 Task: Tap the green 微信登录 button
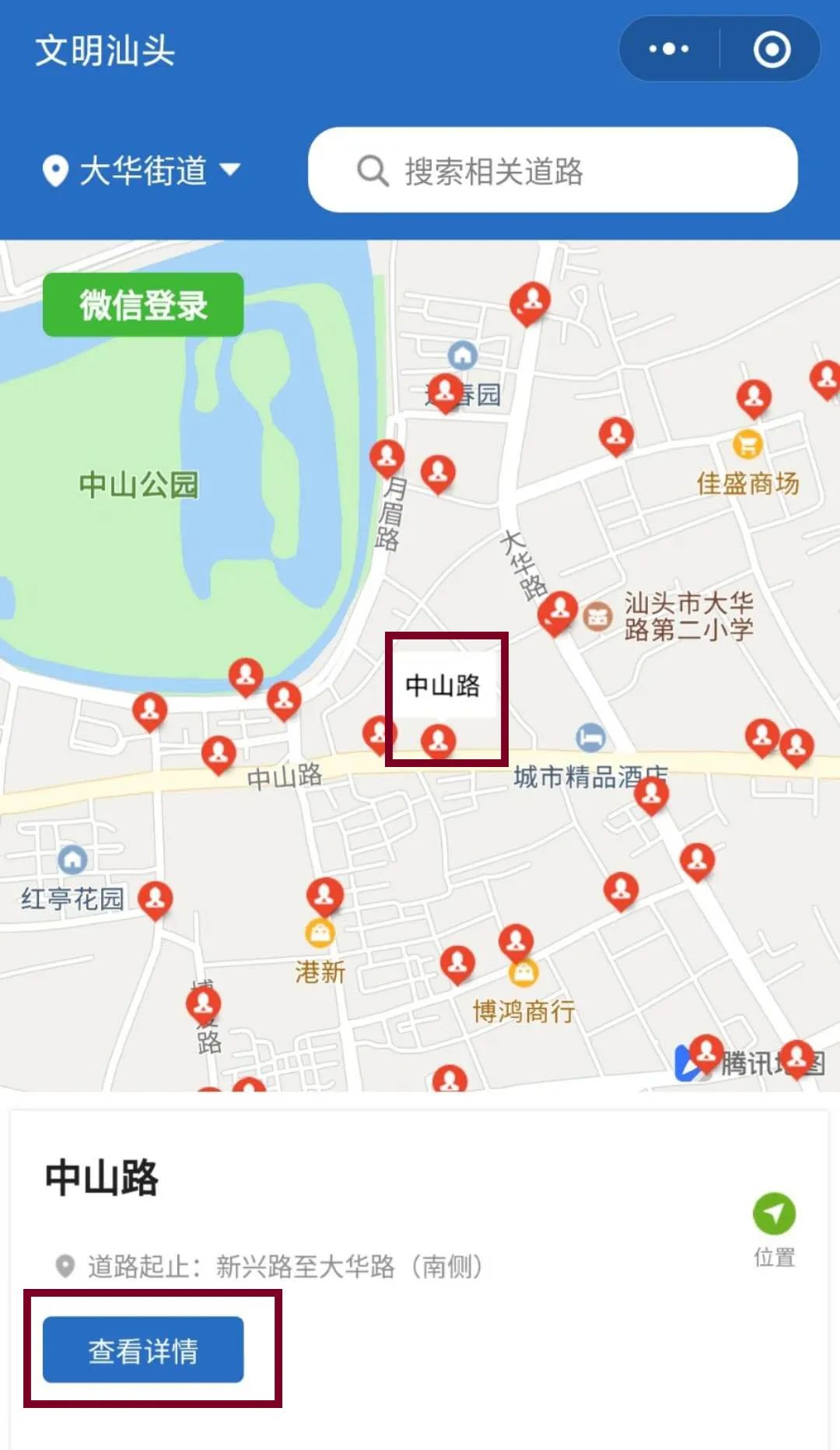coord(143,305)
